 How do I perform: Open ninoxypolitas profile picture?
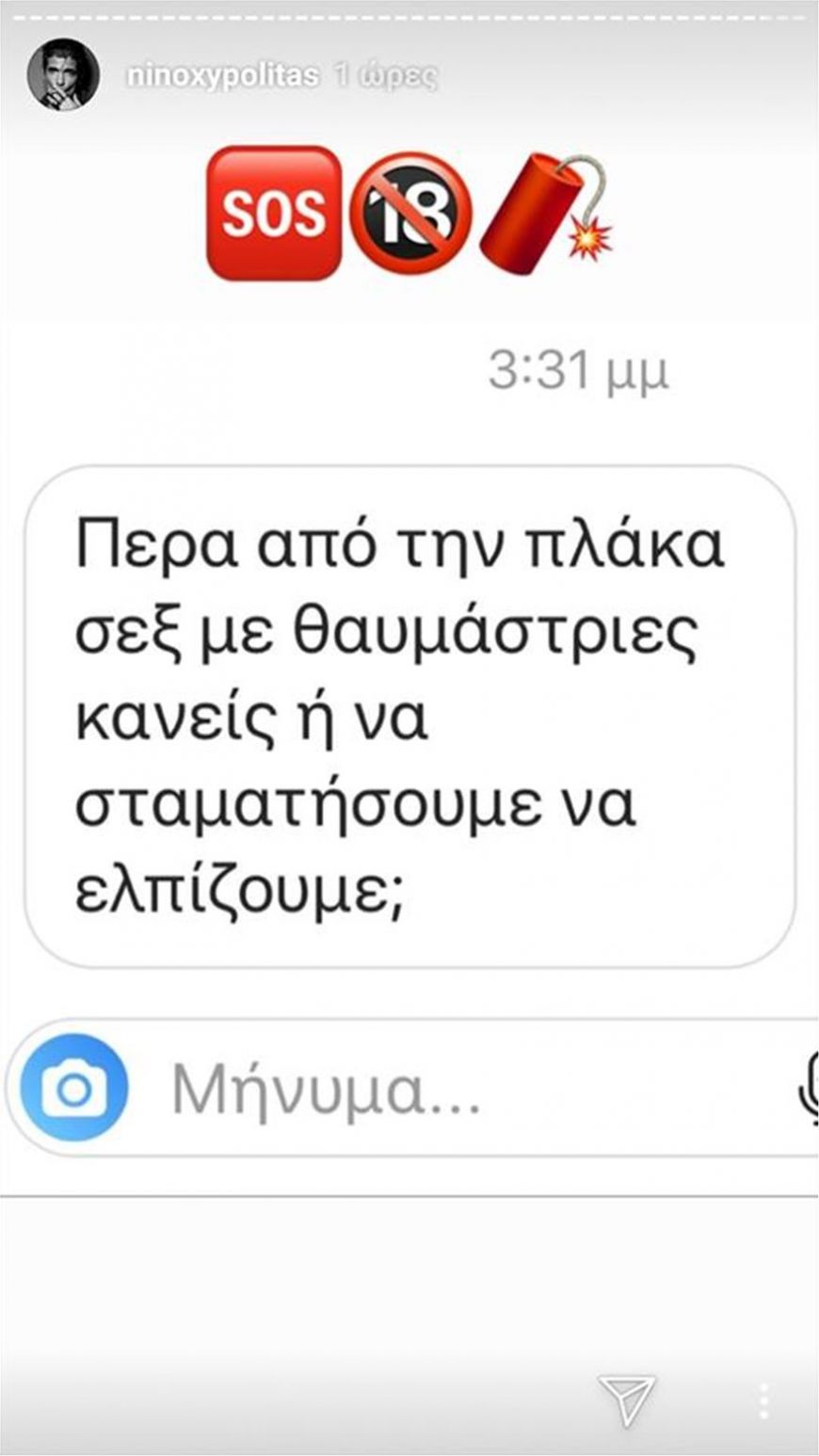point(63,74)
